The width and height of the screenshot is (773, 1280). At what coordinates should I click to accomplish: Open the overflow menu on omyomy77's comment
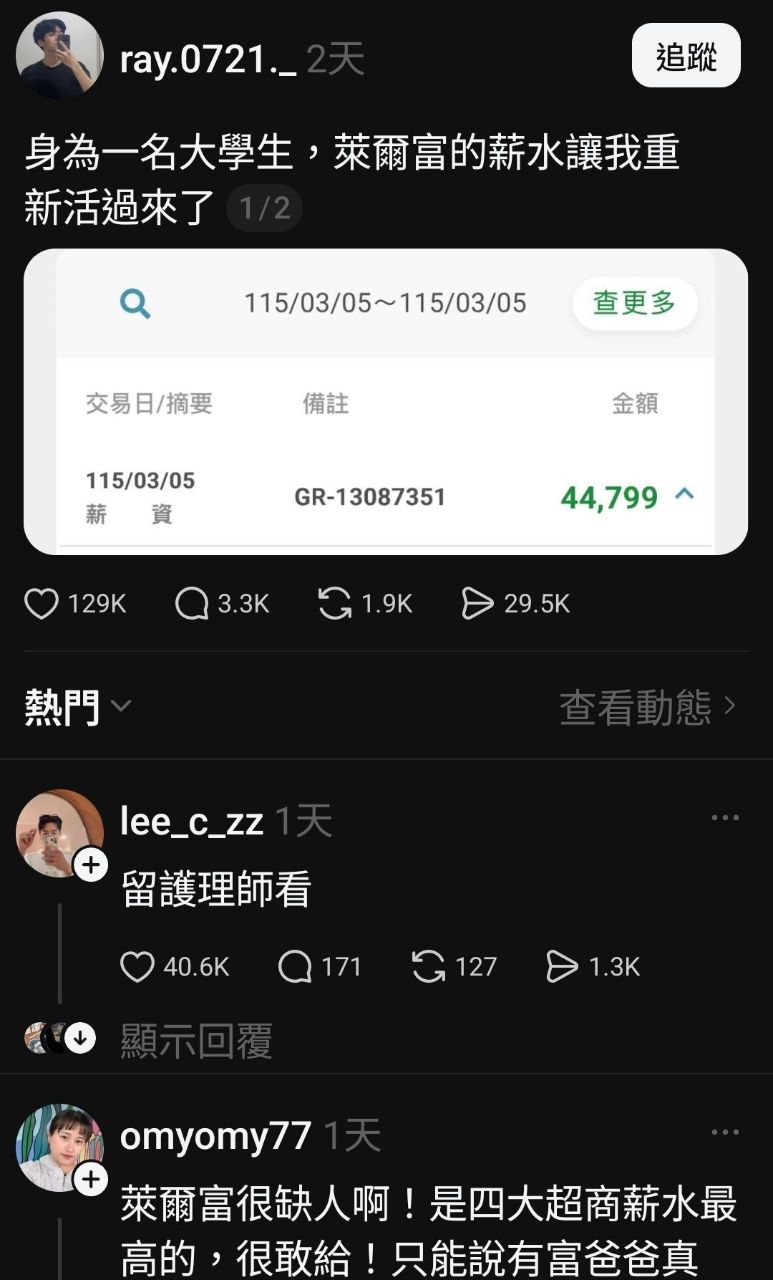point(725,1133)
